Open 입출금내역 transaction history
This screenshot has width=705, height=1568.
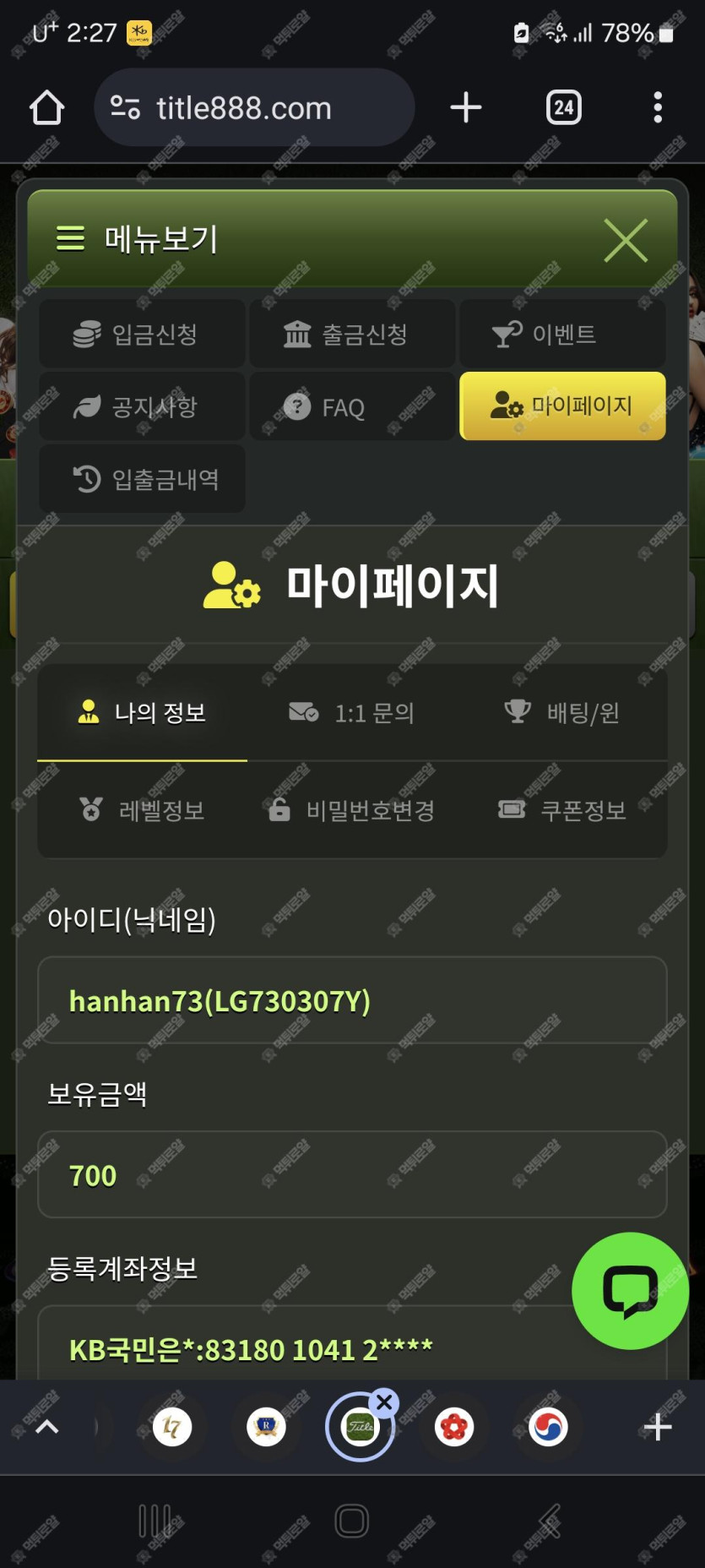[142, 479]
